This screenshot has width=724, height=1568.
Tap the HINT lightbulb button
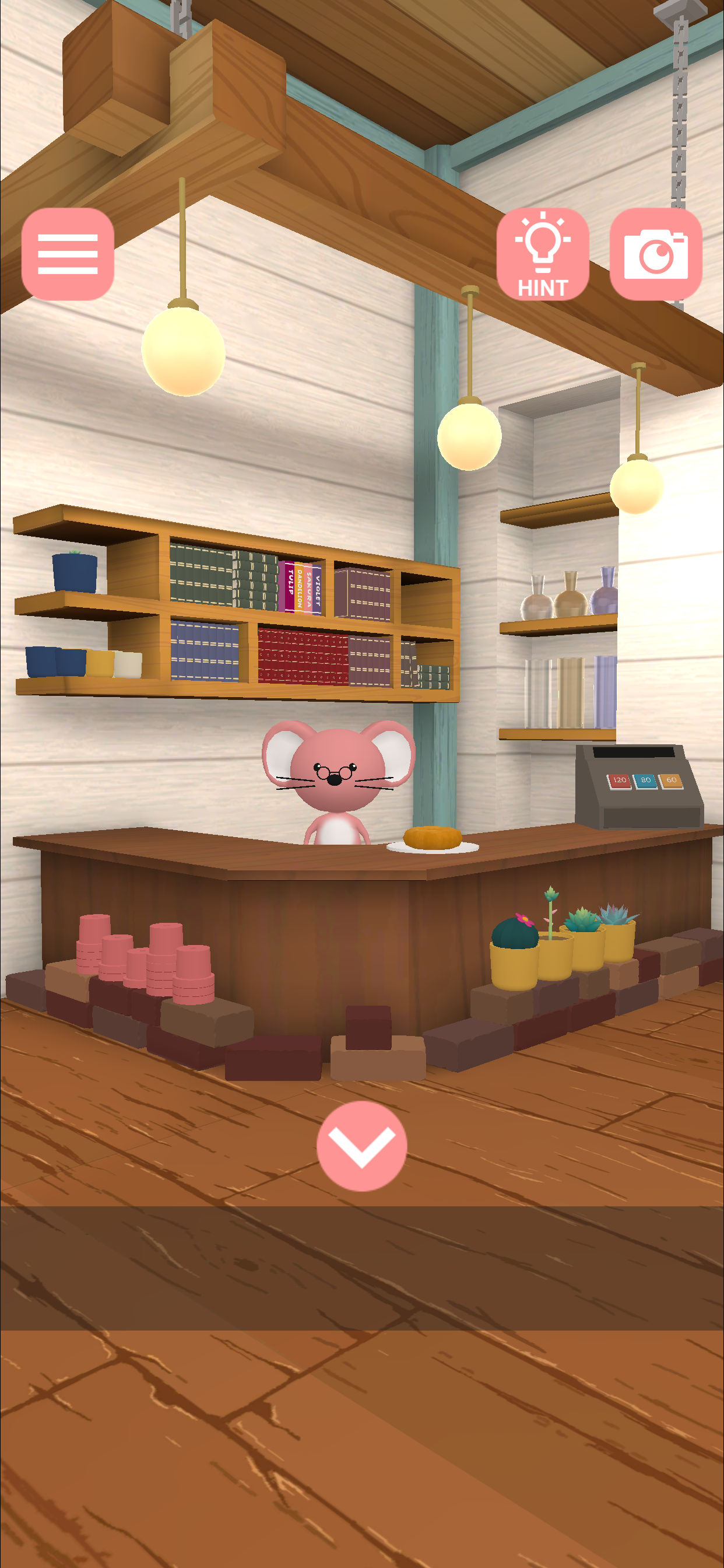click(542, 254)
